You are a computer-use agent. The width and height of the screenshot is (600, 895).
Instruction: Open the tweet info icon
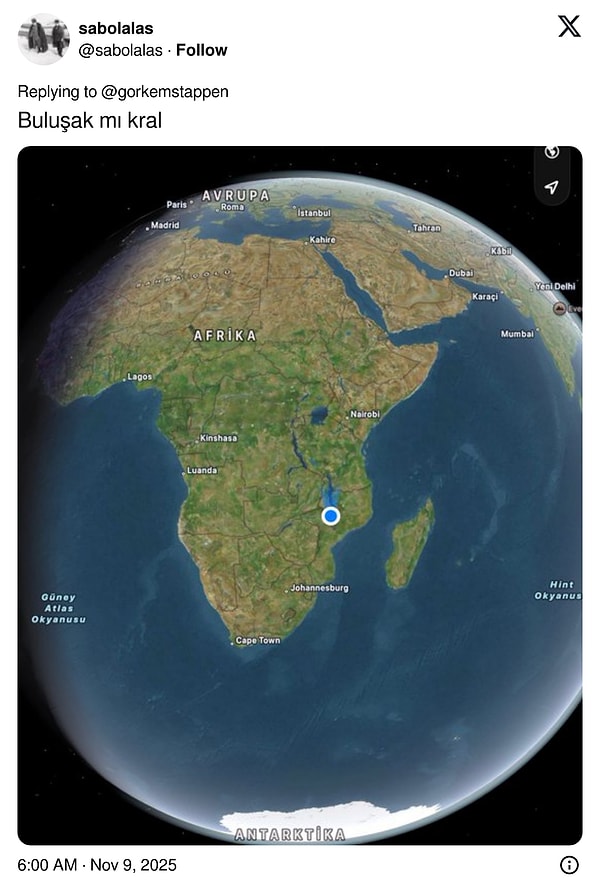coord(569,865)
